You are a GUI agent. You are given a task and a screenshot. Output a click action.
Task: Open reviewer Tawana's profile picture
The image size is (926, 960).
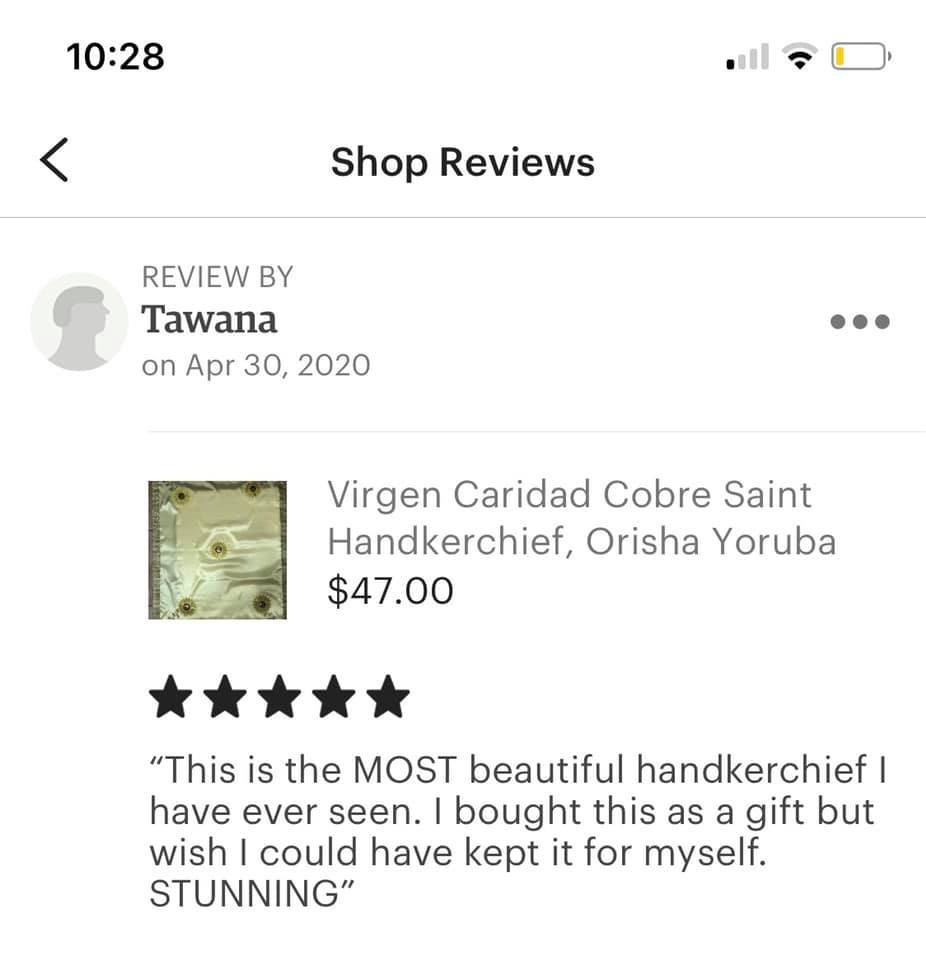(79, 322)
